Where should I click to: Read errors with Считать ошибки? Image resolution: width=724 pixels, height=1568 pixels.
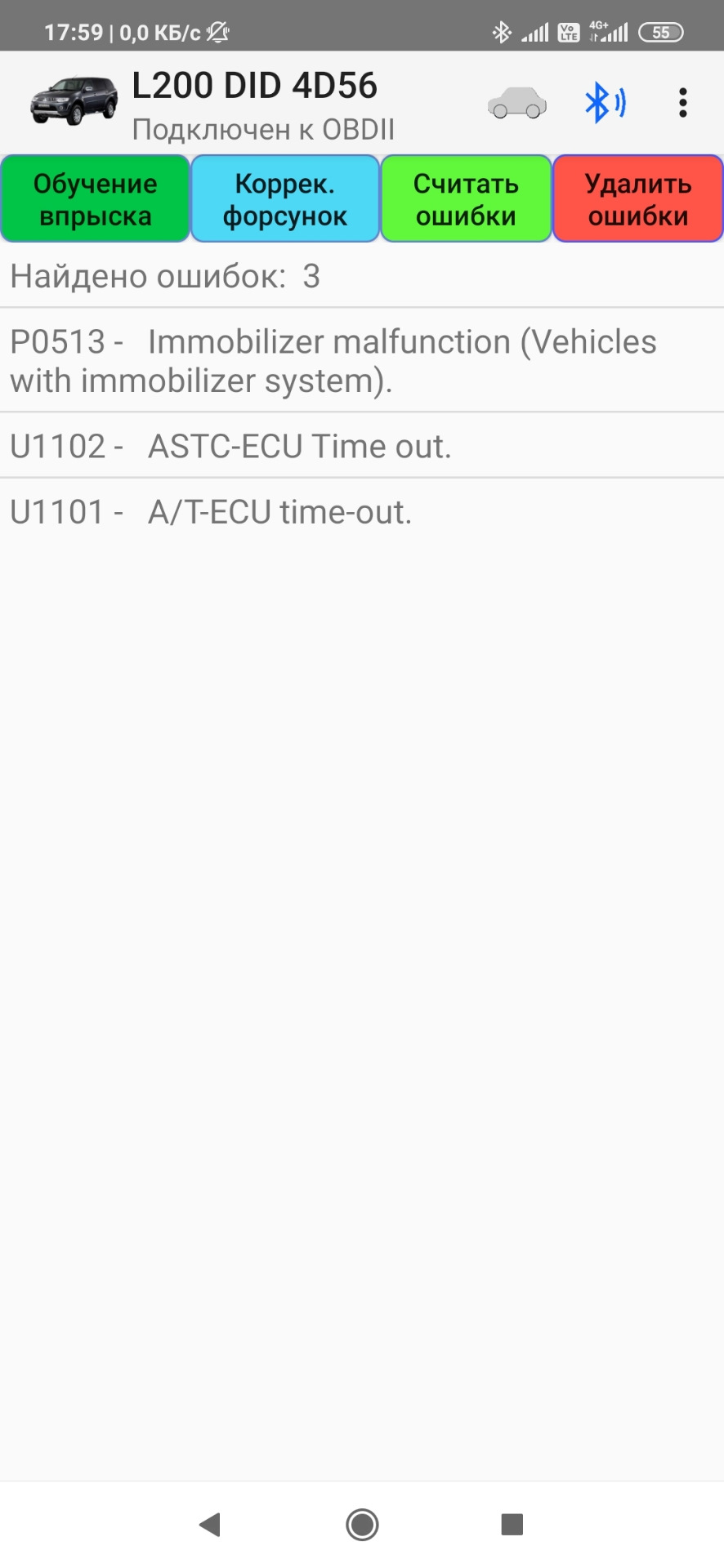click(466, 199)
